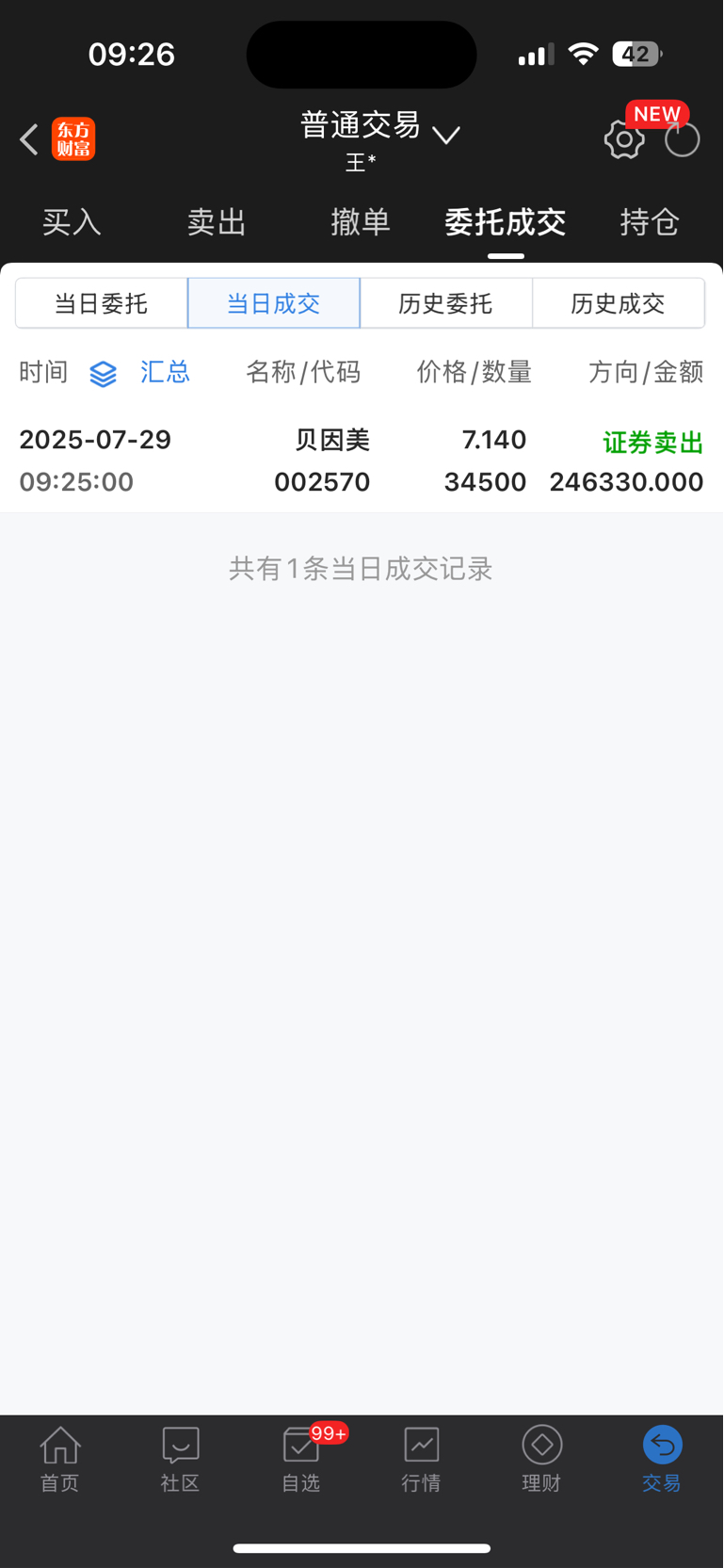
Task: Open the settings gear icon
Action: coord(624,140)
